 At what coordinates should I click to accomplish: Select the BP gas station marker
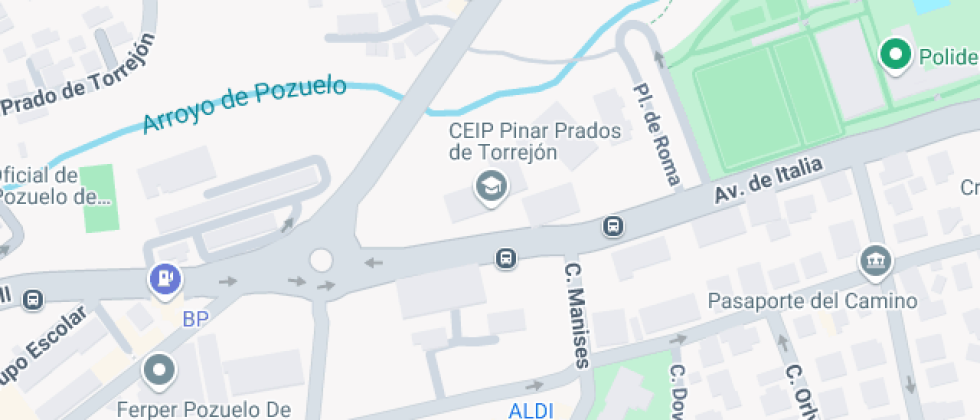165,278
